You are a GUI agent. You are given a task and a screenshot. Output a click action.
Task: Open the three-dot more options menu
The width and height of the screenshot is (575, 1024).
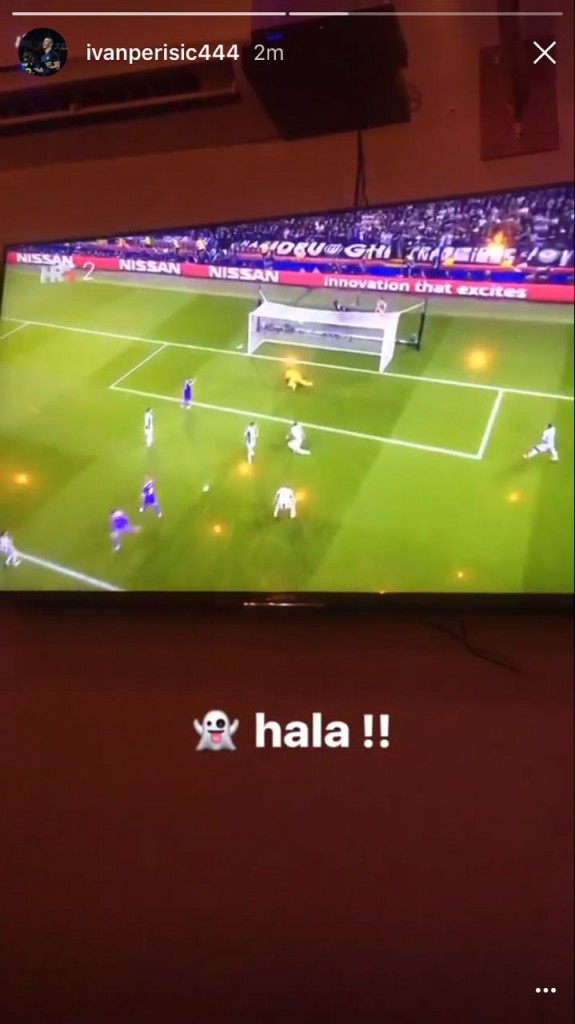pos(546,991)
